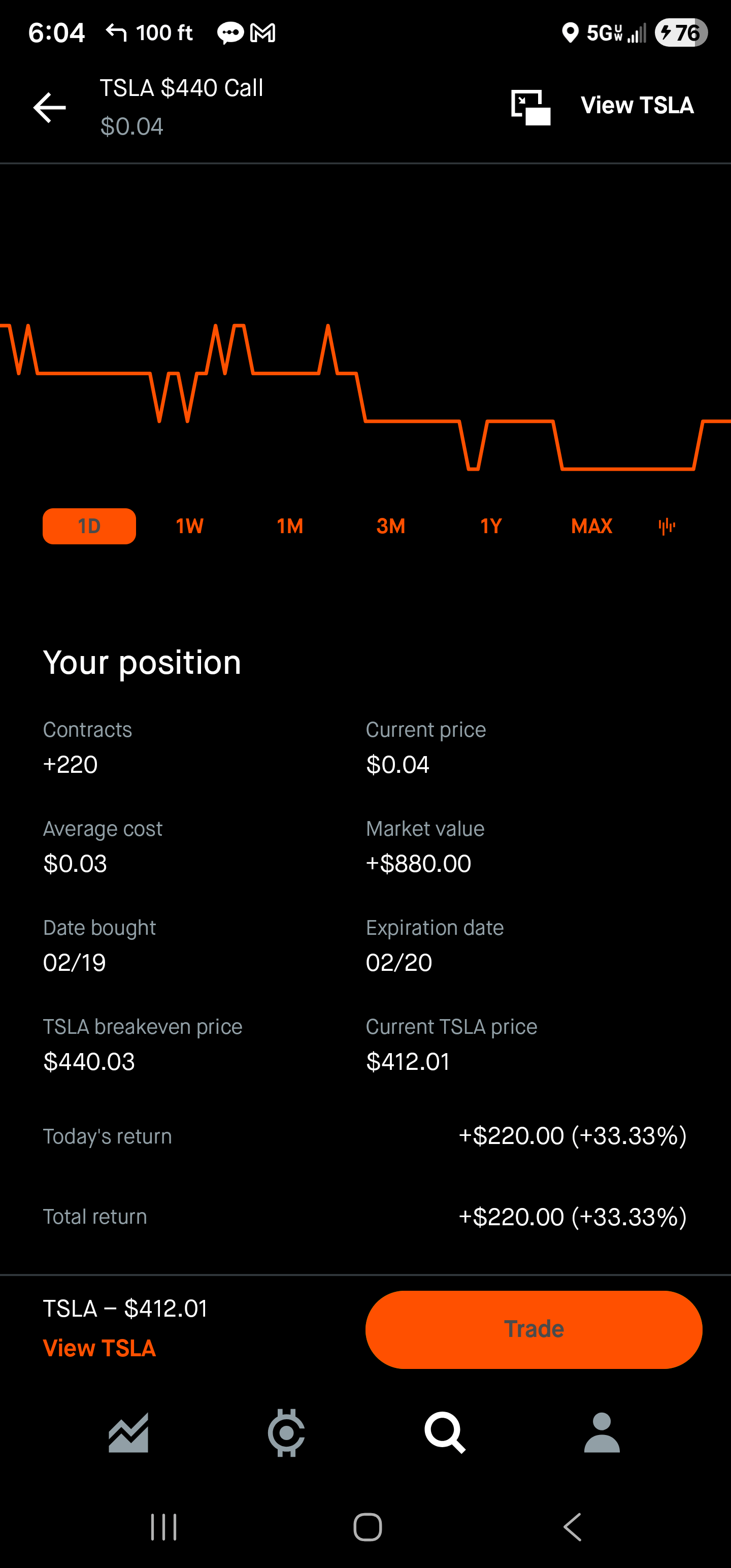This screenshot has height=1568, width=731.
Task: Go back using the top-left arrow
Action: tap(49, 107)
